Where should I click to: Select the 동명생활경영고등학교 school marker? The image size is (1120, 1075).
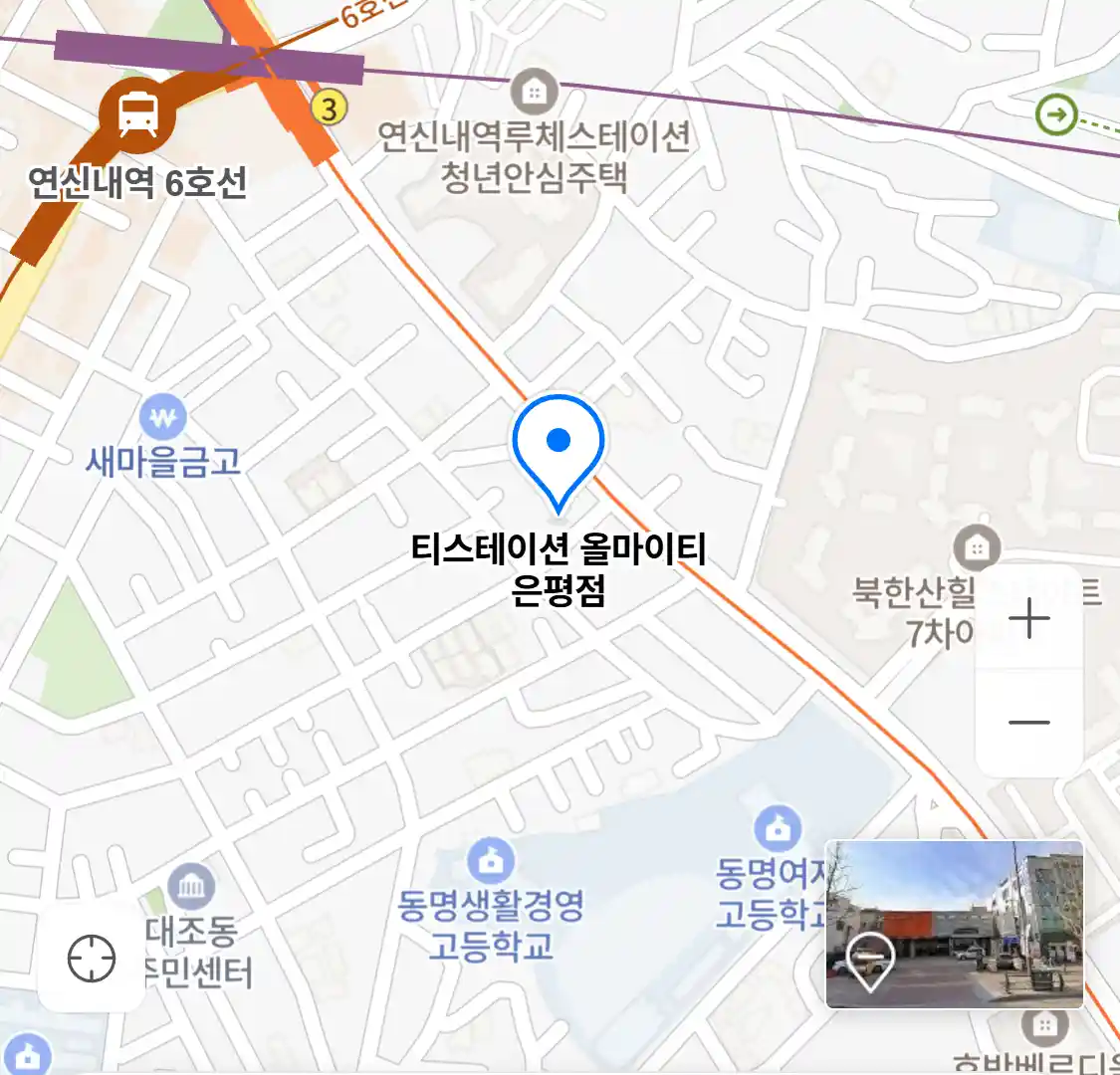[491, 862]
